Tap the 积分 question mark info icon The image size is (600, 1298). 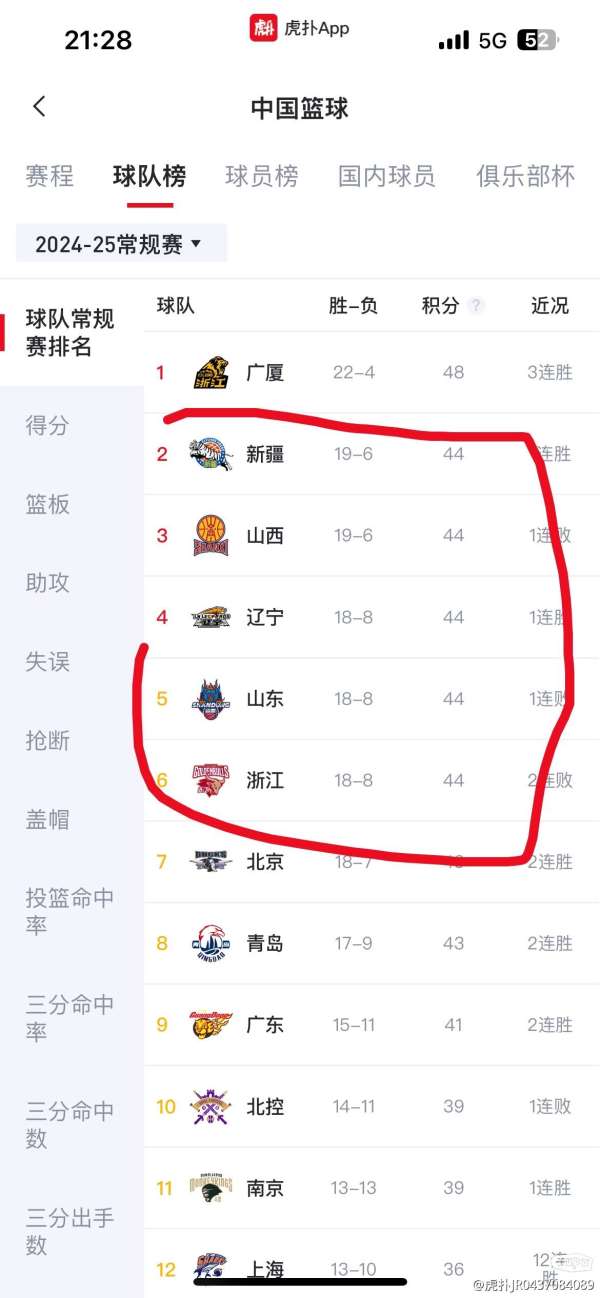[476, 306]
